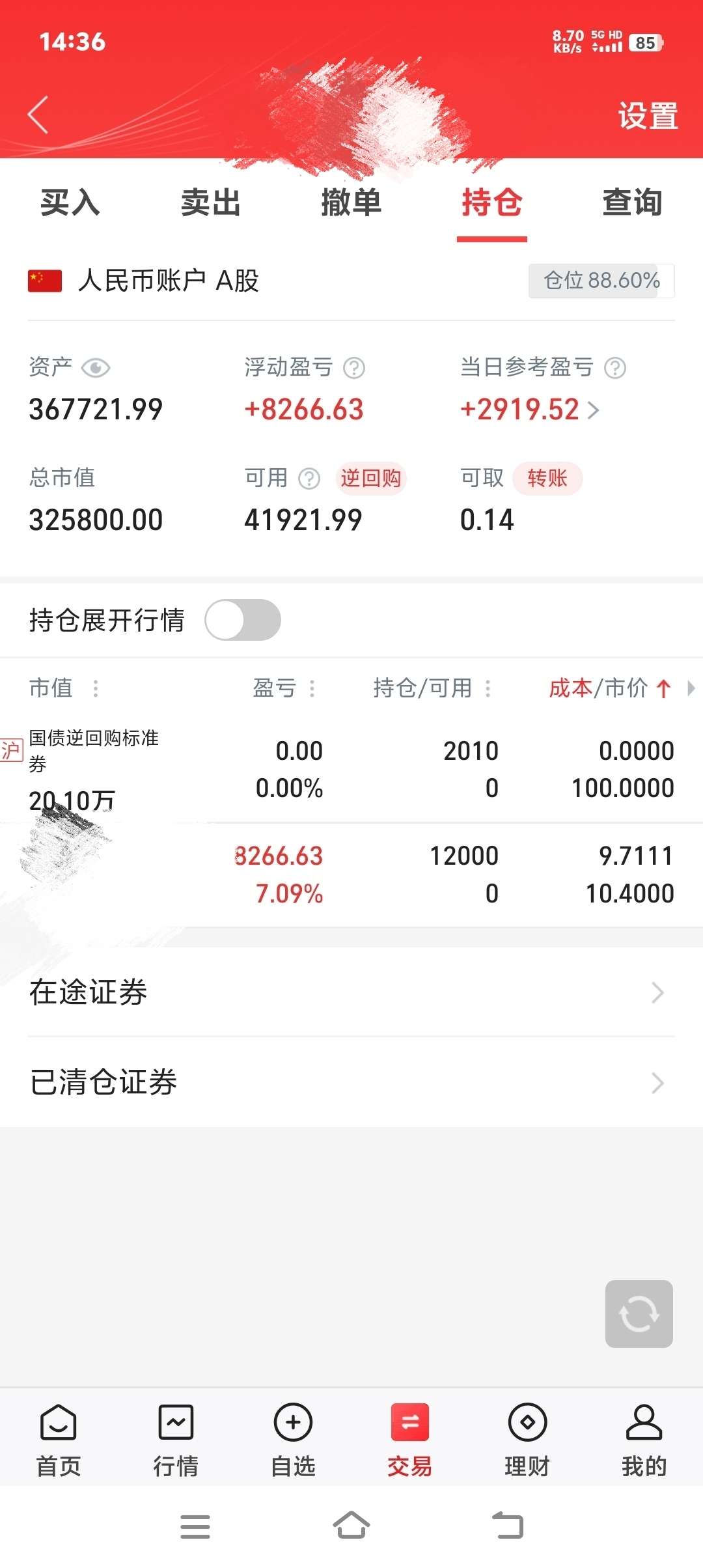Show help for 浮动盈亏
The image size is (703, 1568).
click(354, 368)
